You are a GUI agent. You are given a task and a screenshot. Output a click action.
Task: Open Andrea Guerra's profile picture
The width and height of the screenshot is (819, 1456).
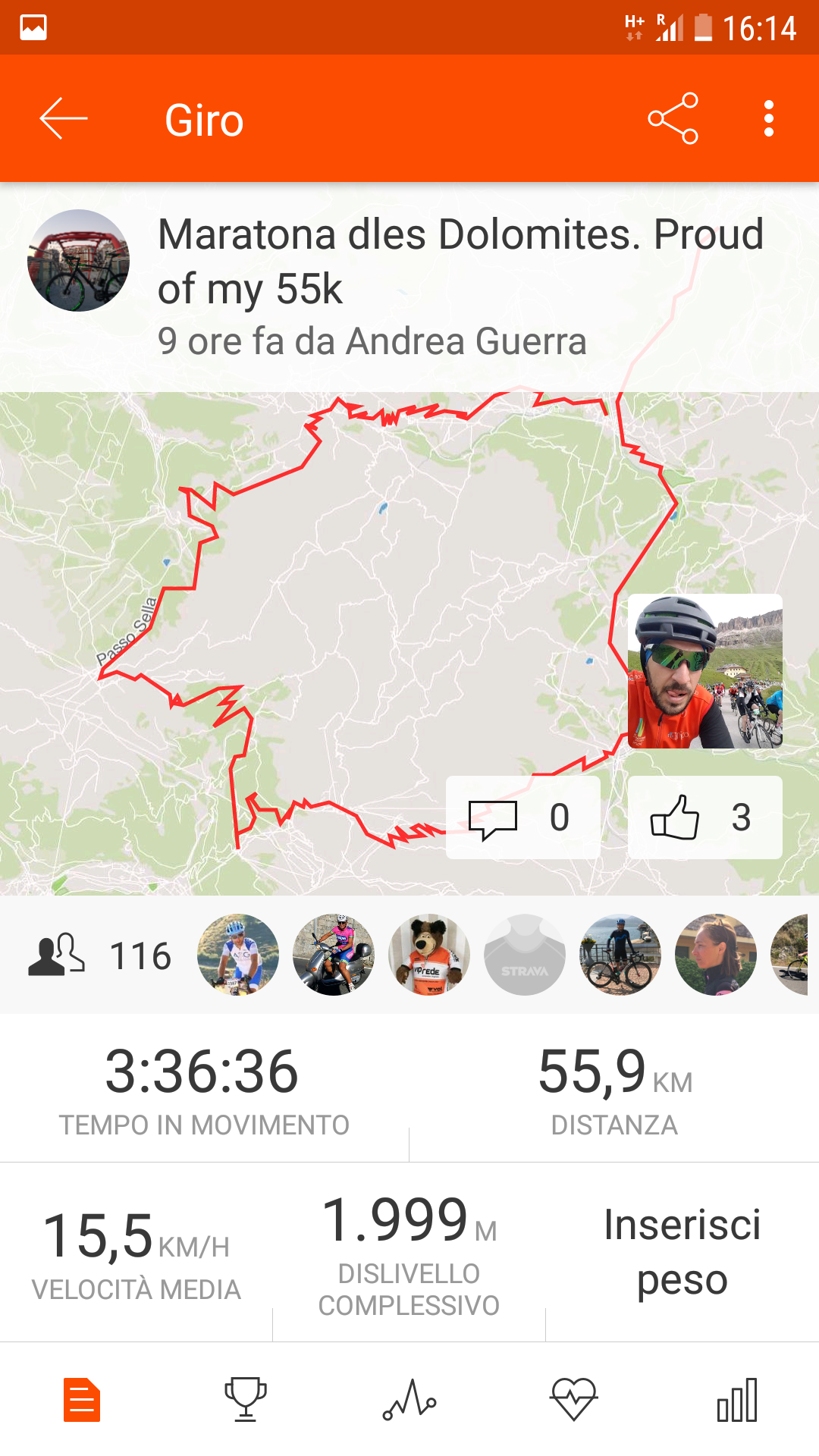click(78, 260)
